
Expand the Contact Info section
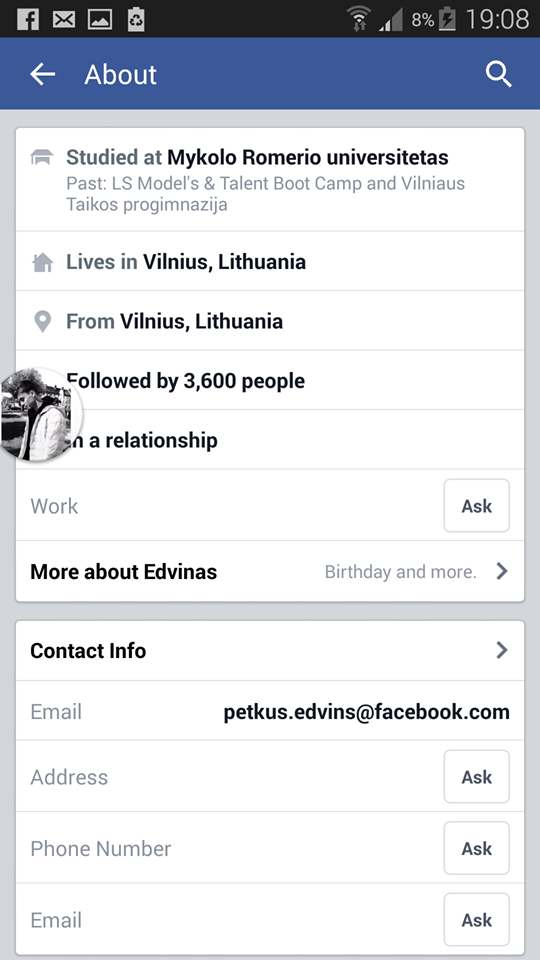coord(270,650)
